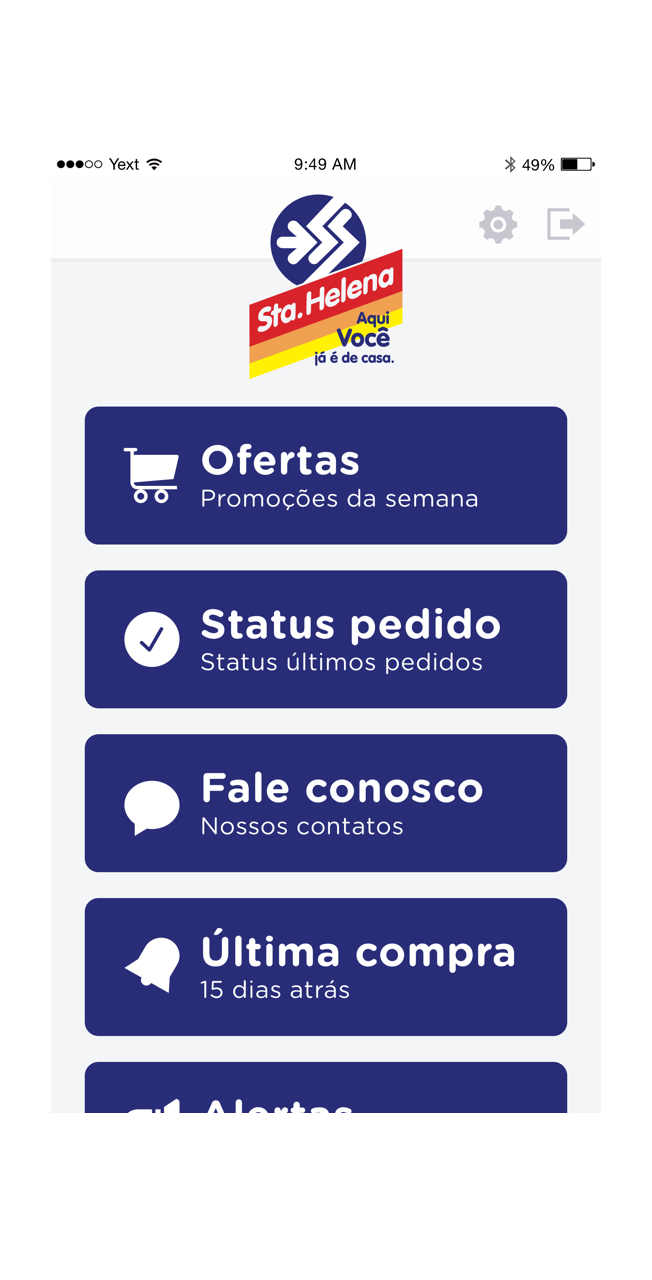Screen dimensions: 652x1280
Task: Tap the logout exit icon
Action: [565, 224]
